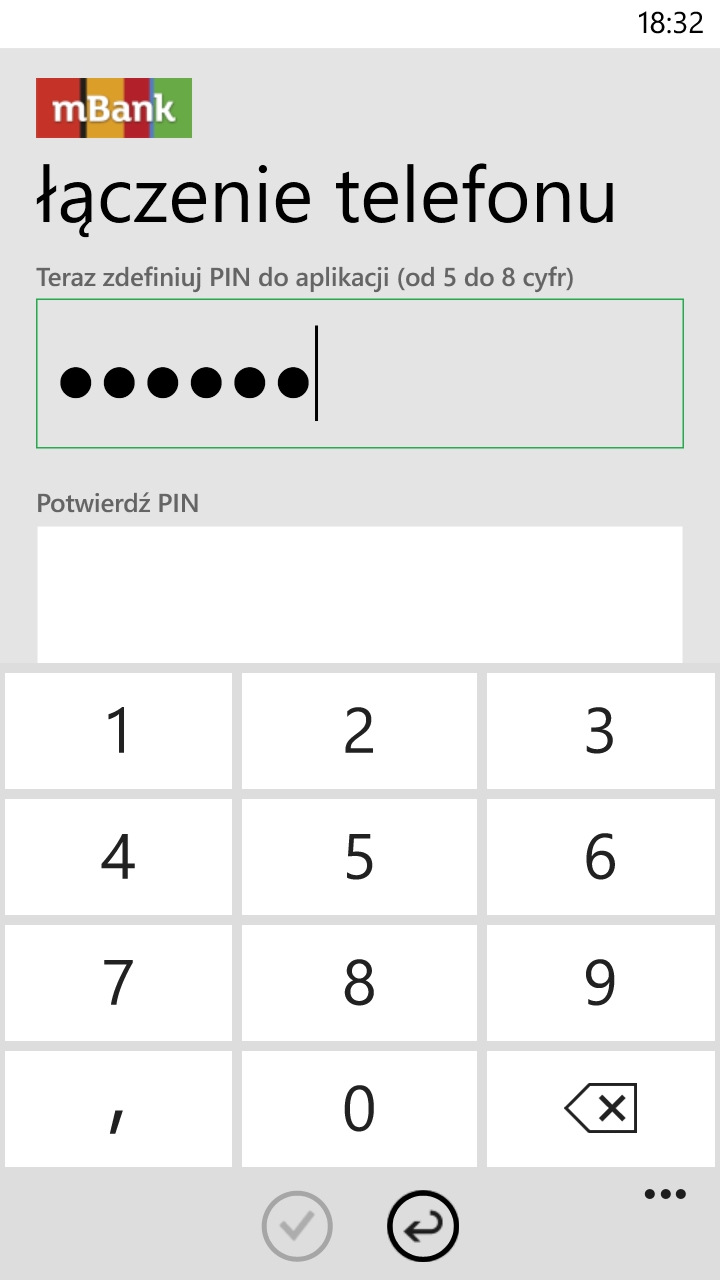Select the 8 key

tap(359, 983)
